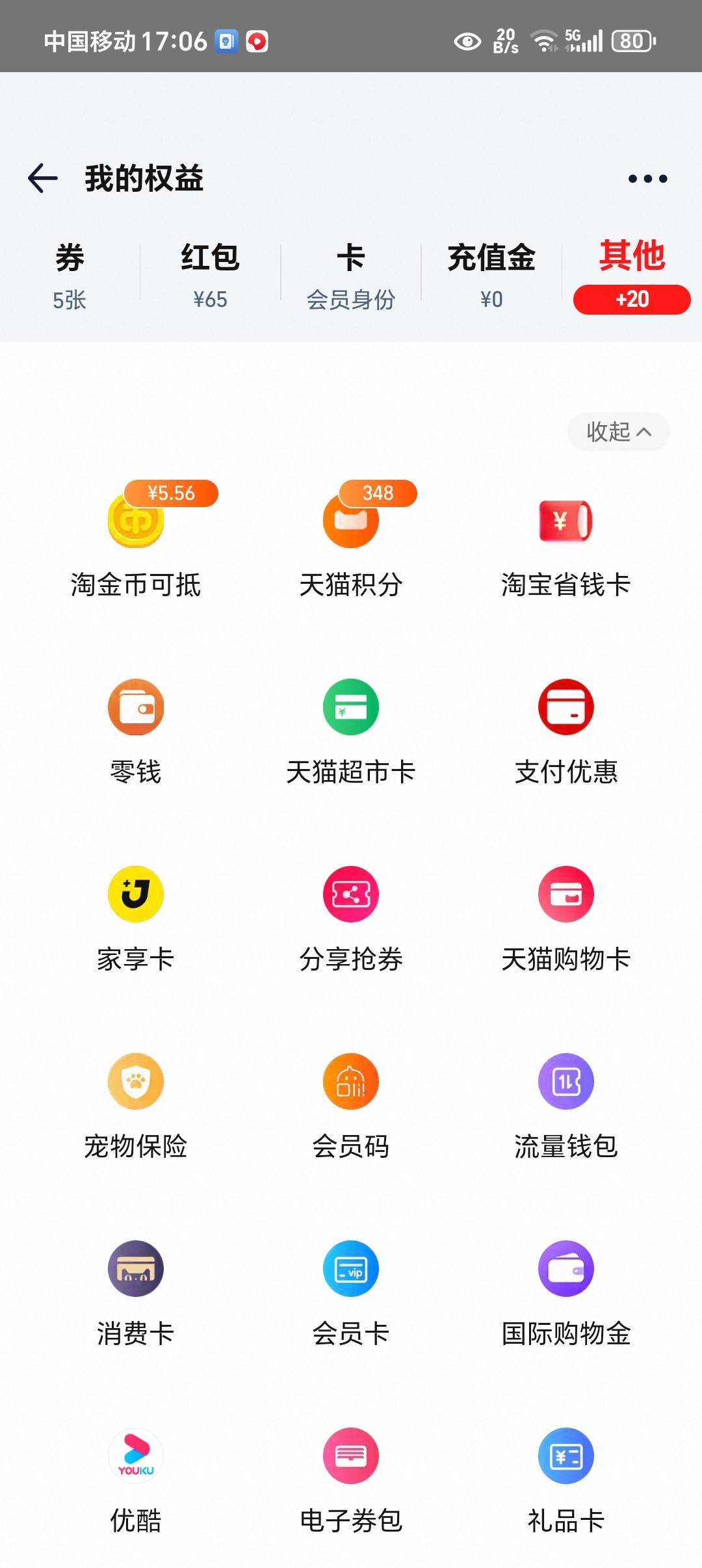Collapse the list with 收起

point(618,432)
